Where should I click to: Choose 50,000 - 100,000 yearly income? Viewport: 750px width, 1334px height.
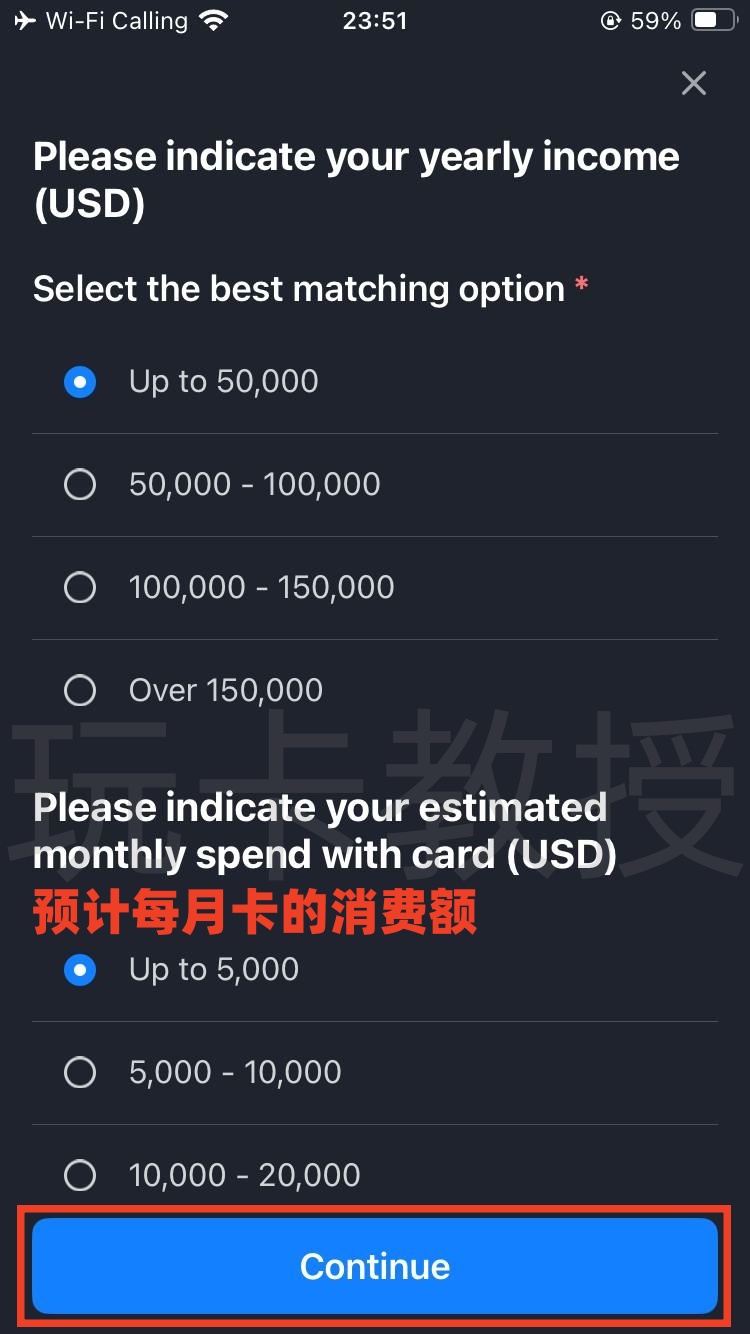click(80, 485)
